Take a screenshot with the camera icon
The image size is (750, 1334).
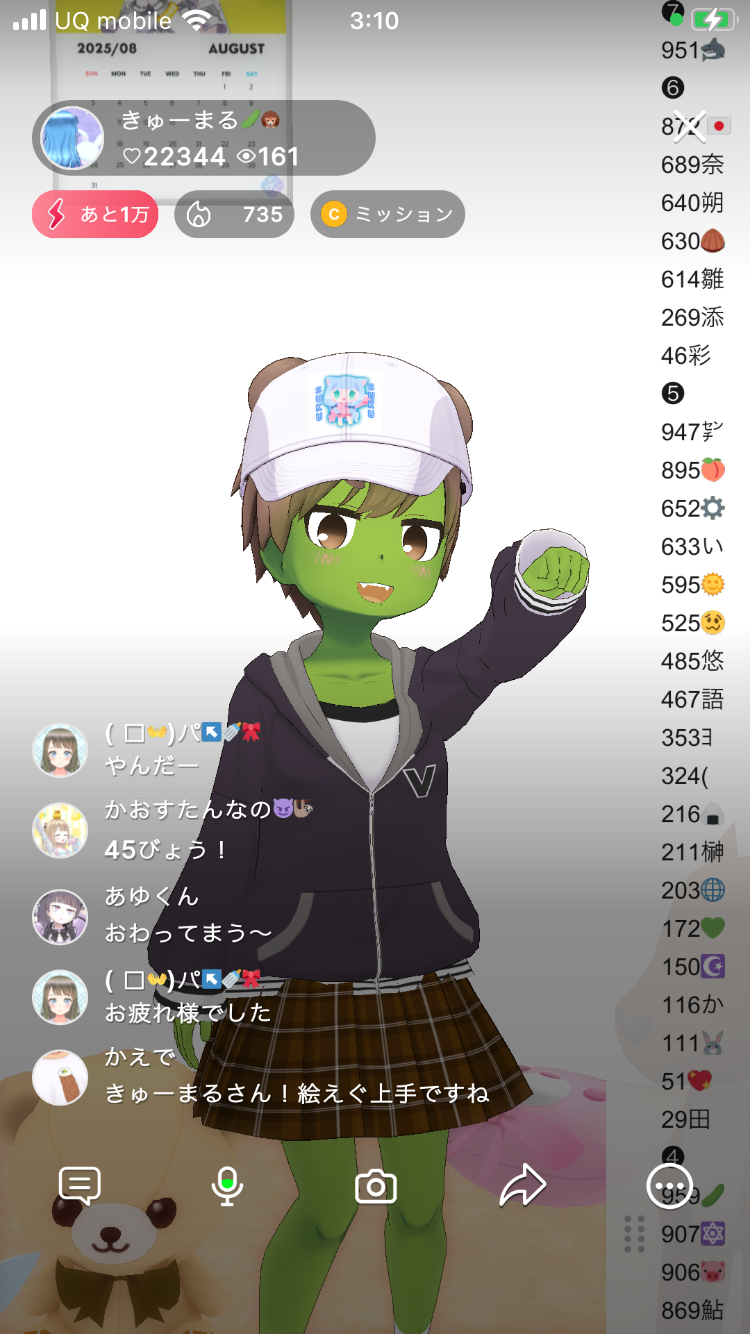pyautogui.click(x=376, y=1186)
